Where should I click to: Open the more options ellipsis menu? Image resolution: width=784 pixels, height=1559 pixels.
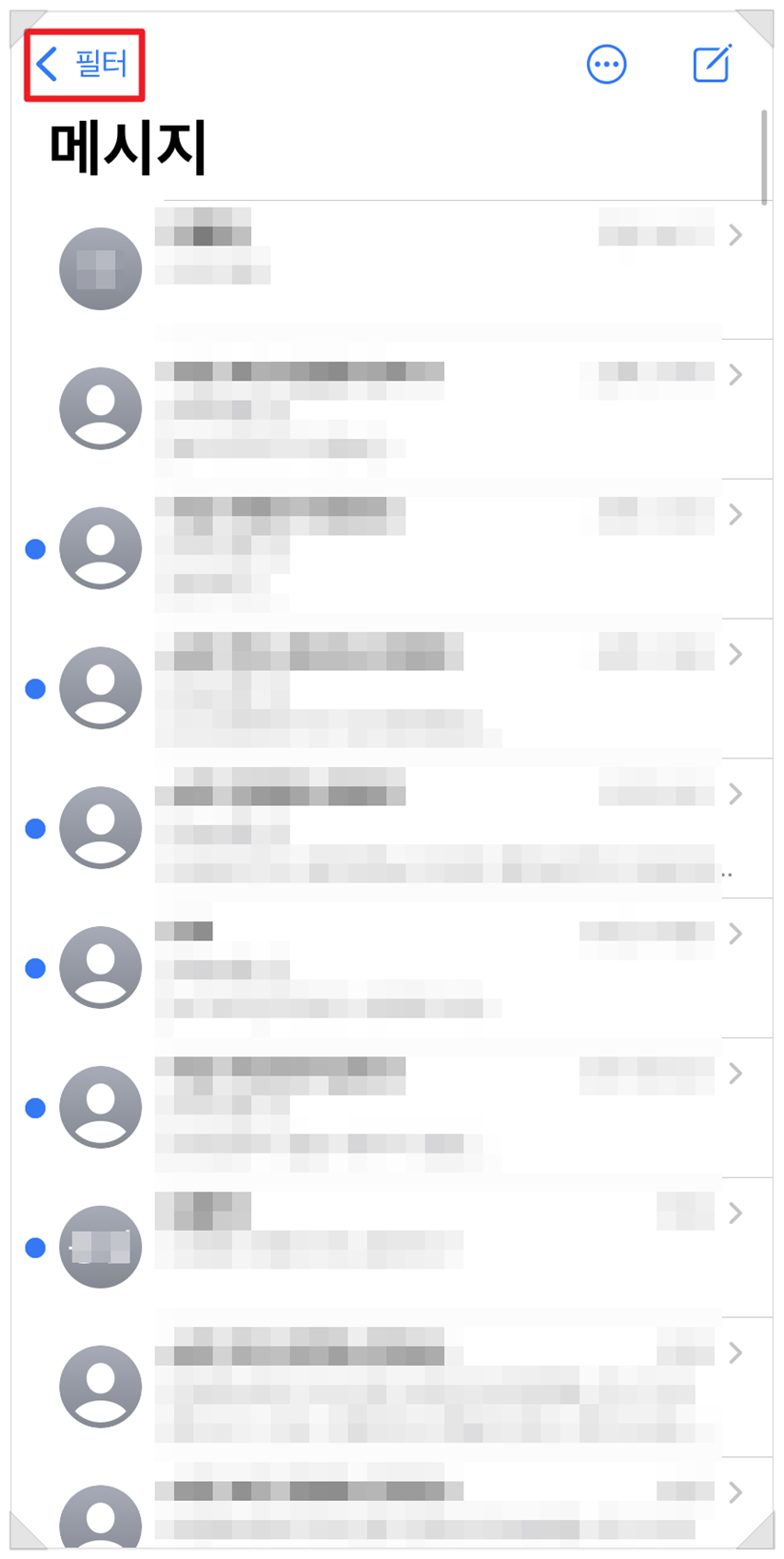(x=606, y=65)
